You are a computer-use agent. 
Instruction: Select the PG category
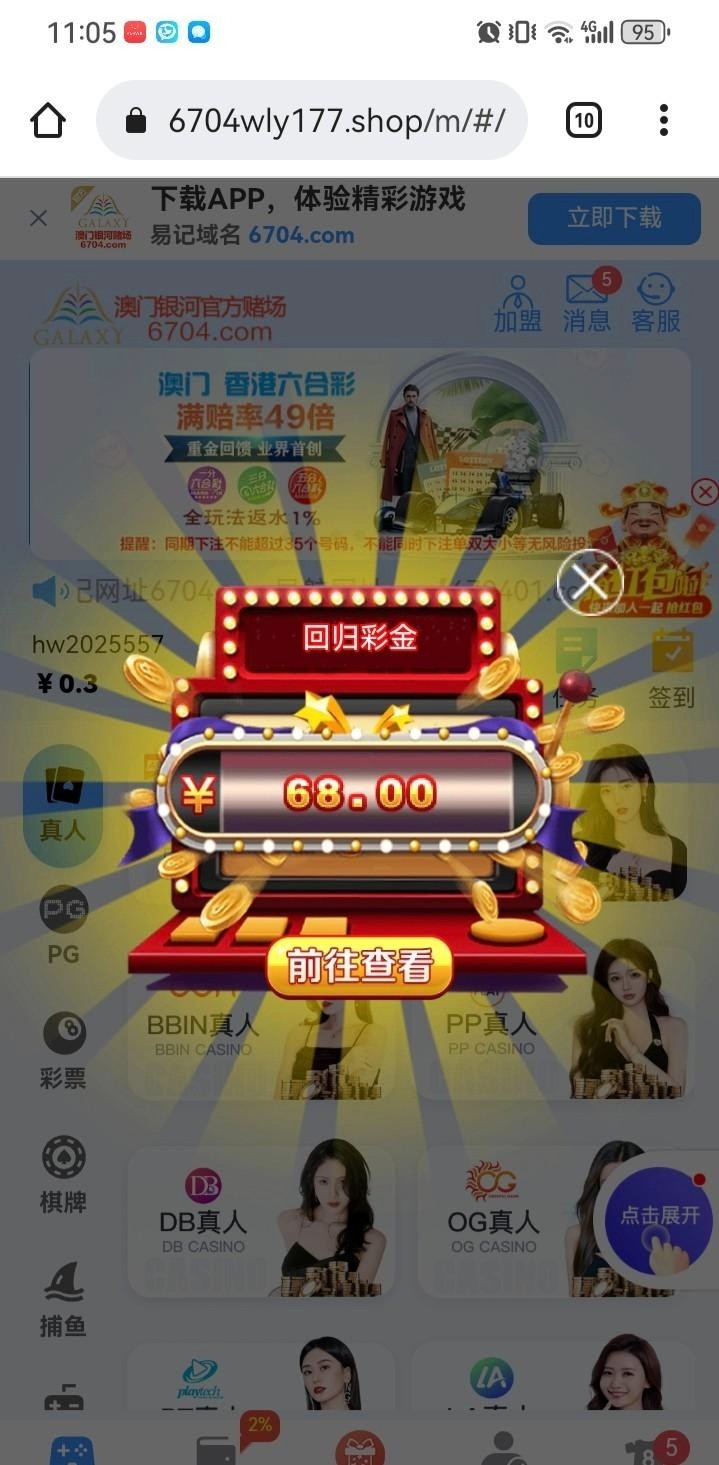63,928
